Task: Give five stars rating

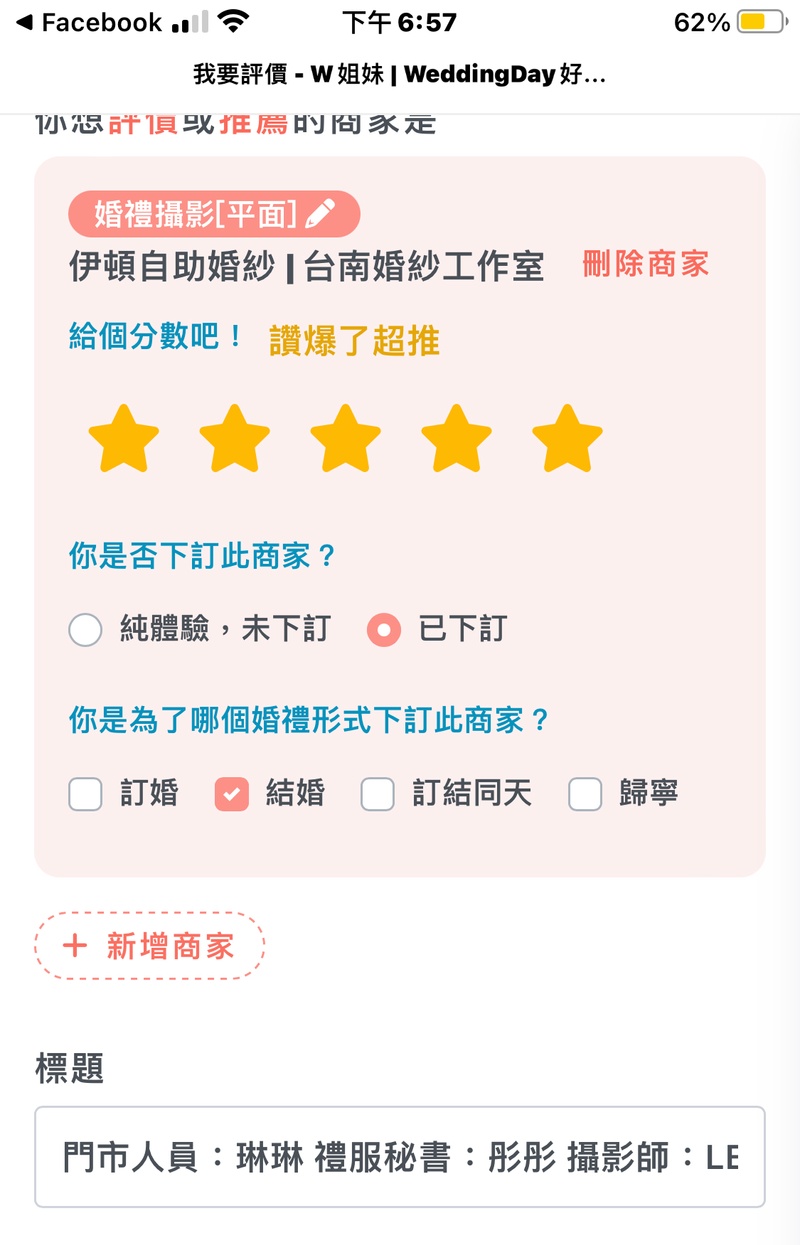Action: pyautogui.click(x=568, y=438)
